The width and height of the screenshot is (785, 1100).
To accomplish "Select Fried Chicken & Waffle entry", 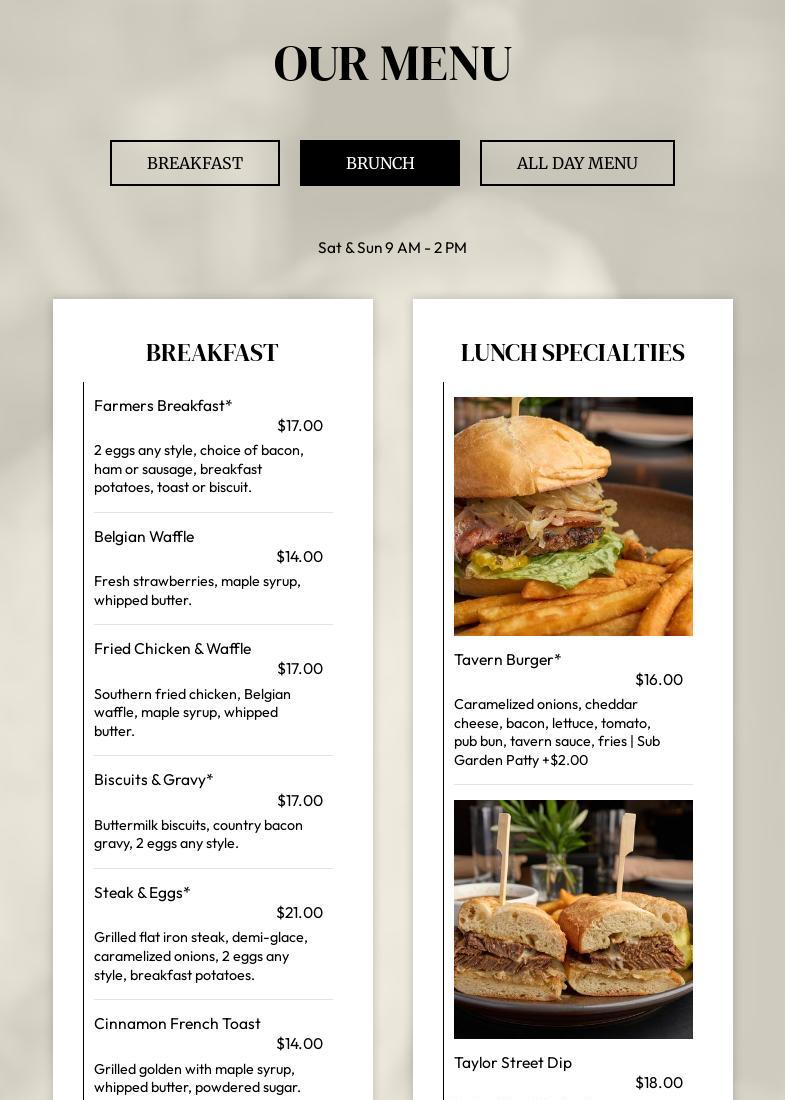I will (x=172, y=649).
